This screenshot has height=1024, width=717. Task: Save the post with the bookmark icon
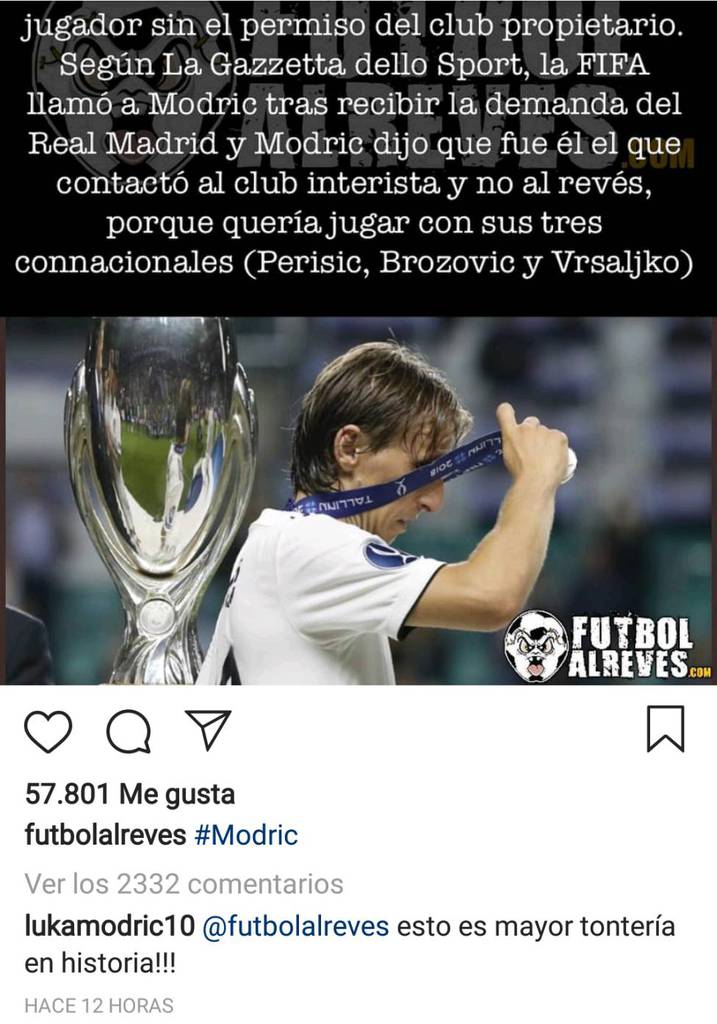[x=666, y=729]
